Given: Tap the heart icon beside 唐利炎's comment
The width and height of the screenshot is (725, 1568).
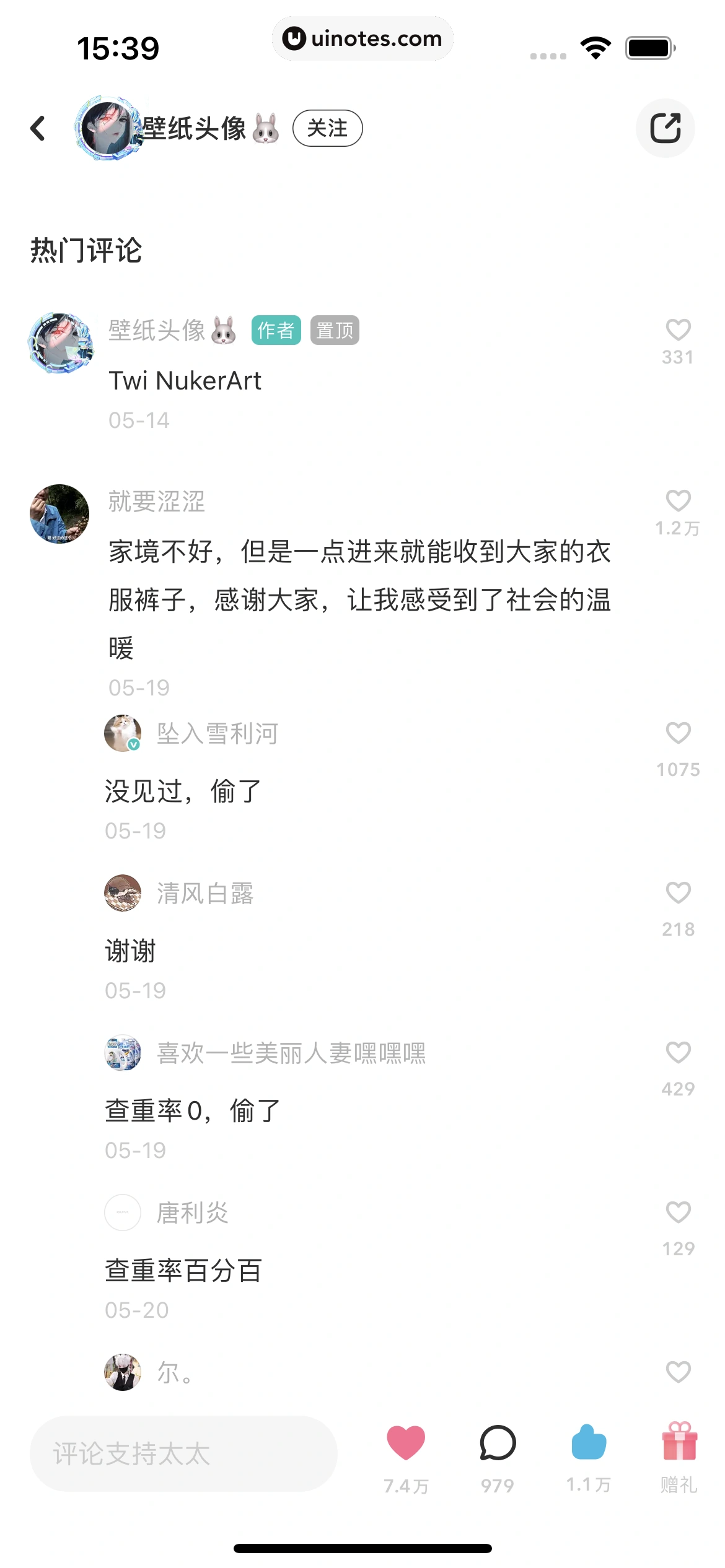Looking at the screenshot, I should tap(677, 1213).
